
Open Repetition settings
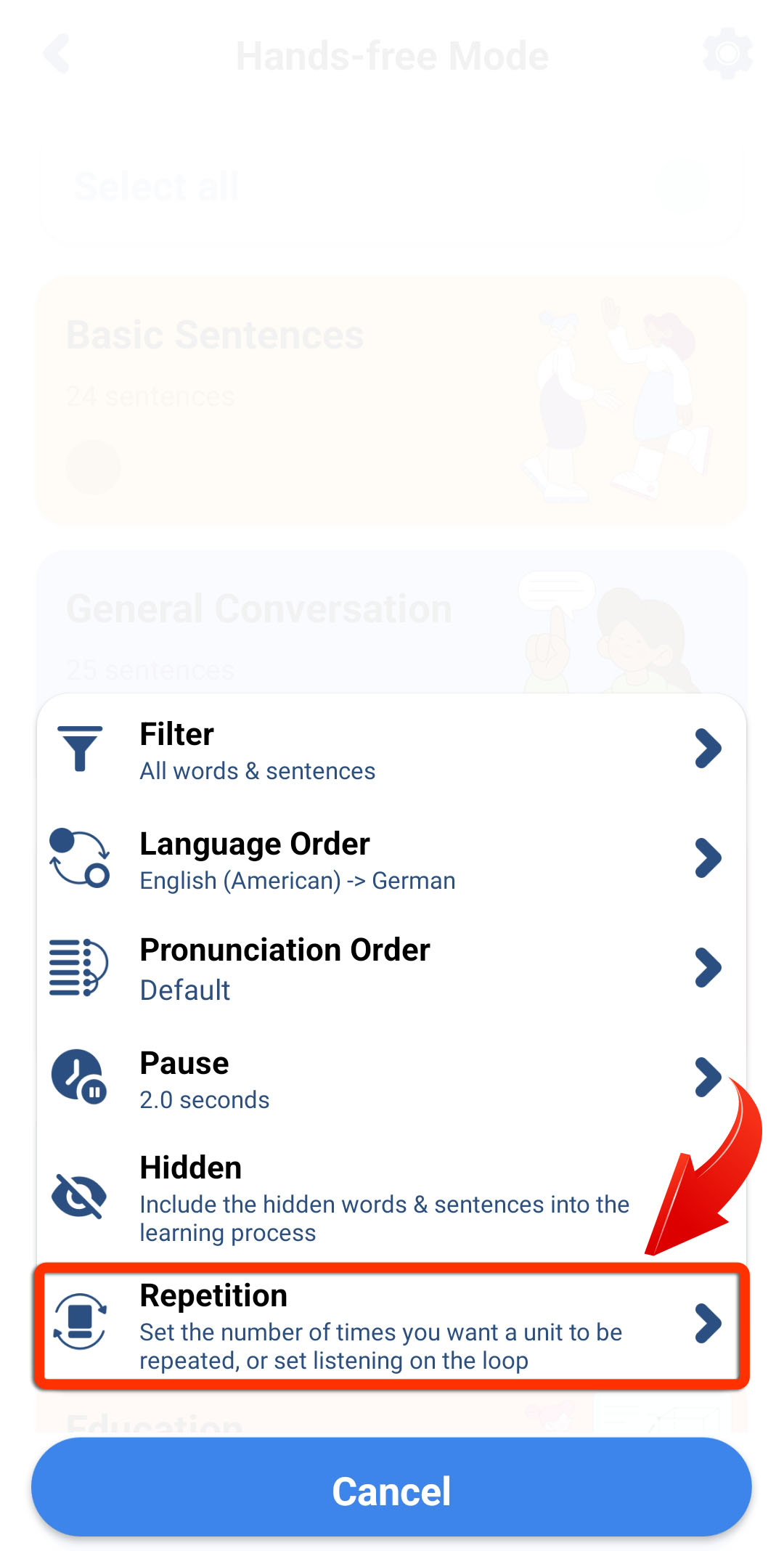392,1325
